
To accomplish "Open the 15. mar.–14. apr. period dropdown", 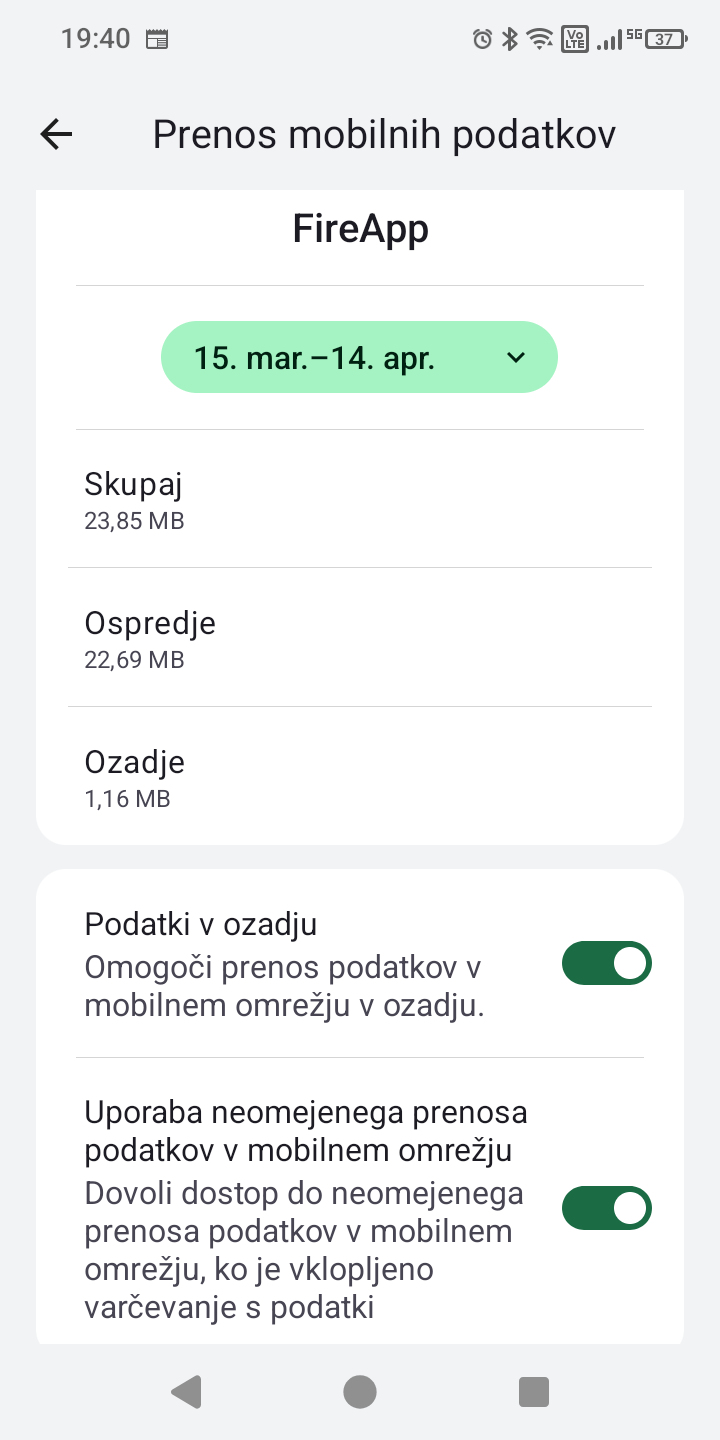I will (x=359, y=357).
